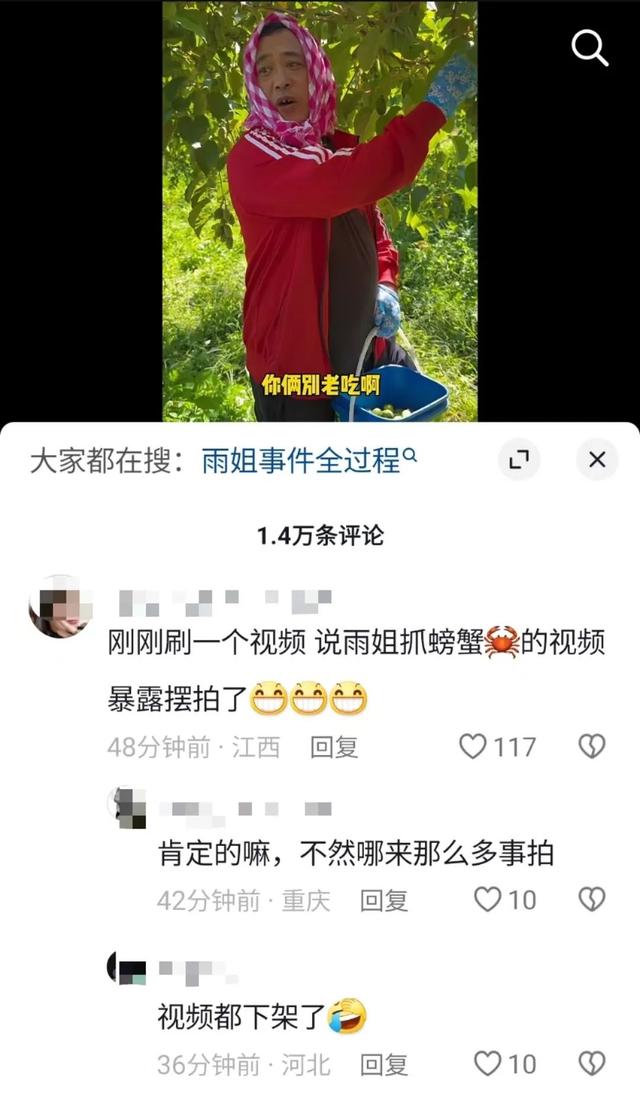Dislike the reply posted 36分钟前

point(592,1064)
